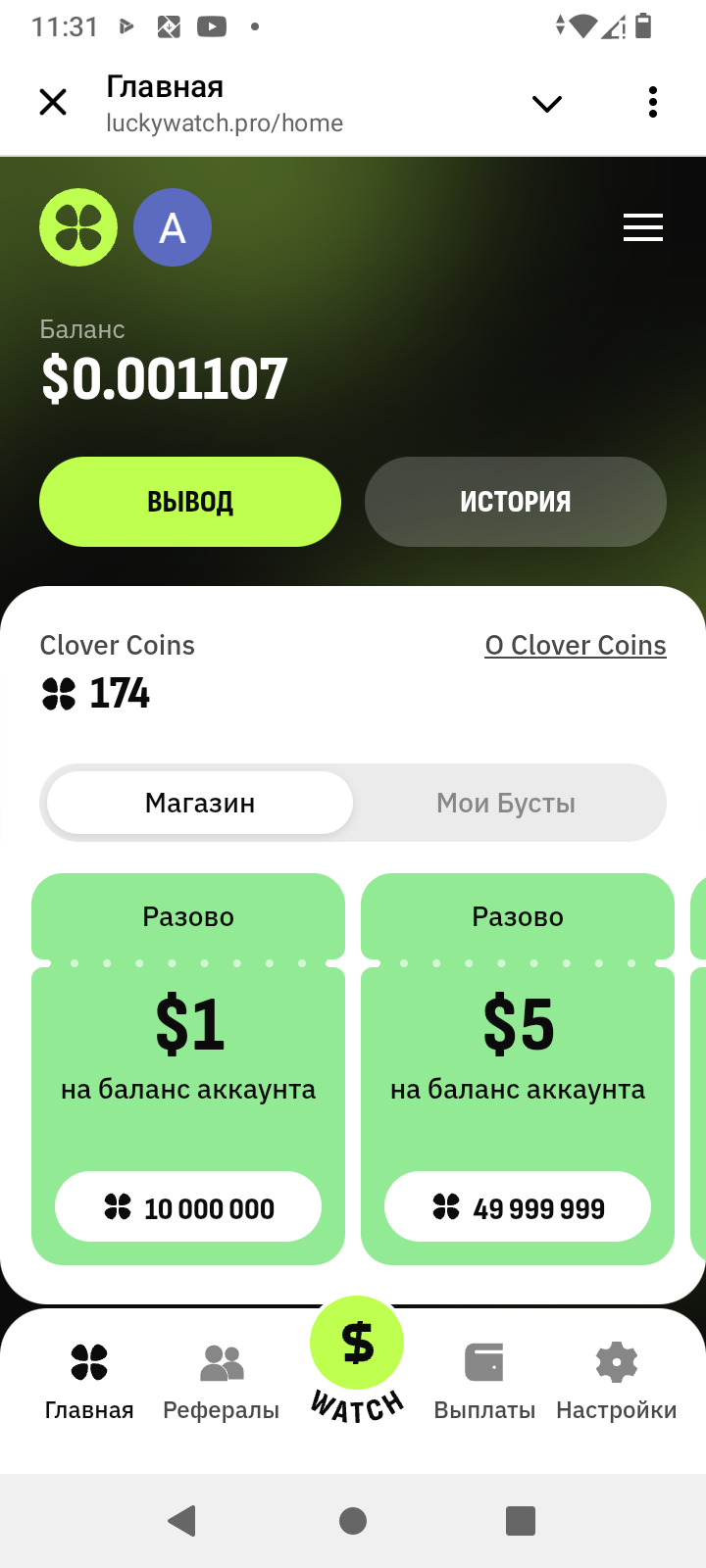Open the Выплаты tab
Screen dimensions: 706x1568
click(484, 1382)
